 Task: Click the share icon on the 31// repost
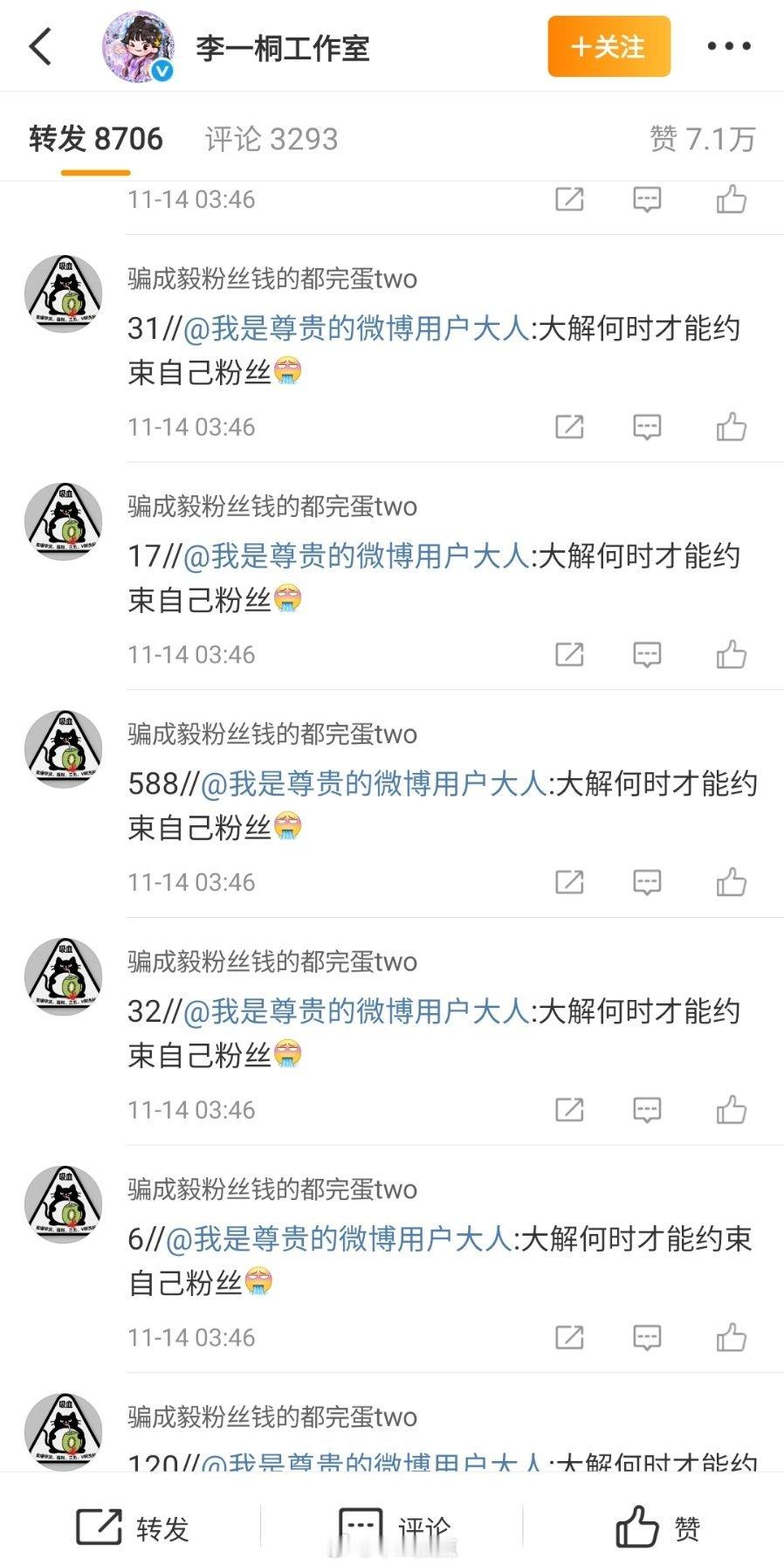570,427
